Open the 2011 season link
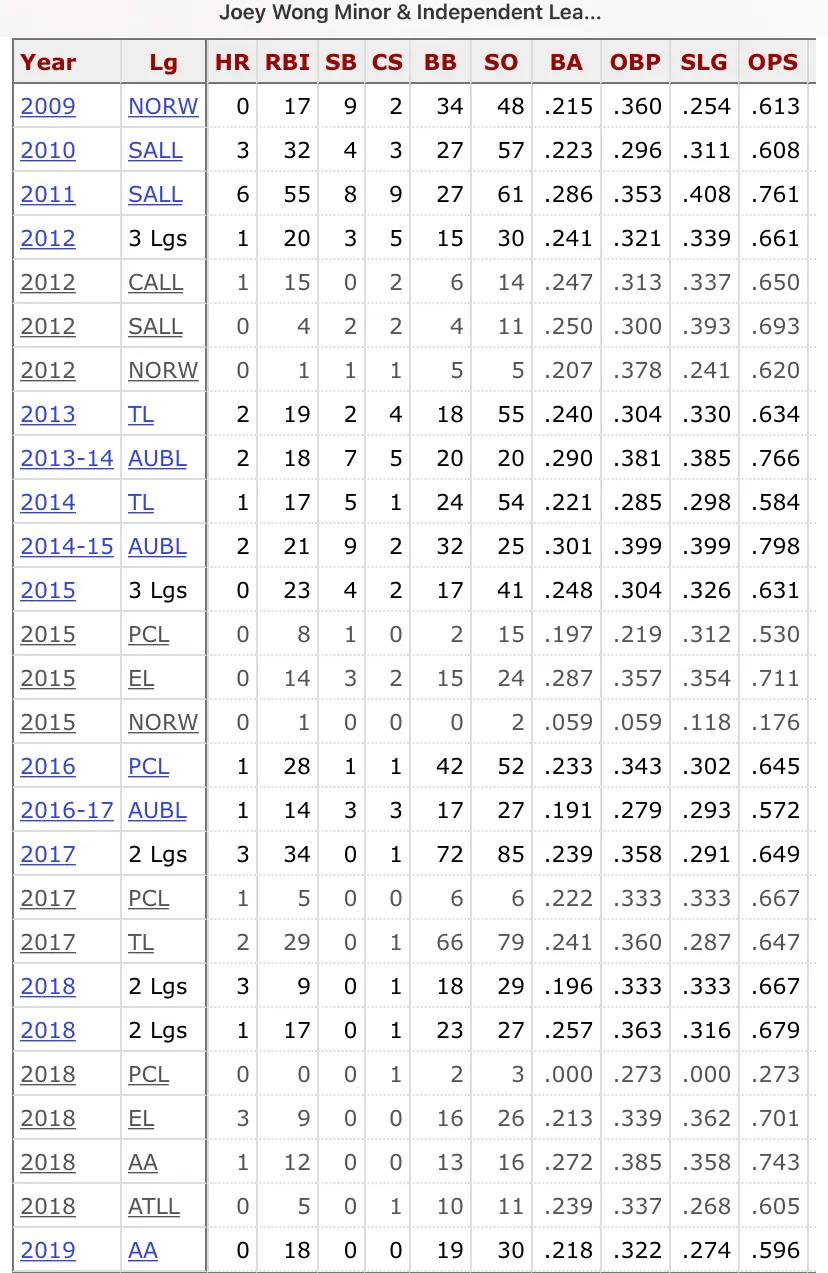 tap(48, 194)
